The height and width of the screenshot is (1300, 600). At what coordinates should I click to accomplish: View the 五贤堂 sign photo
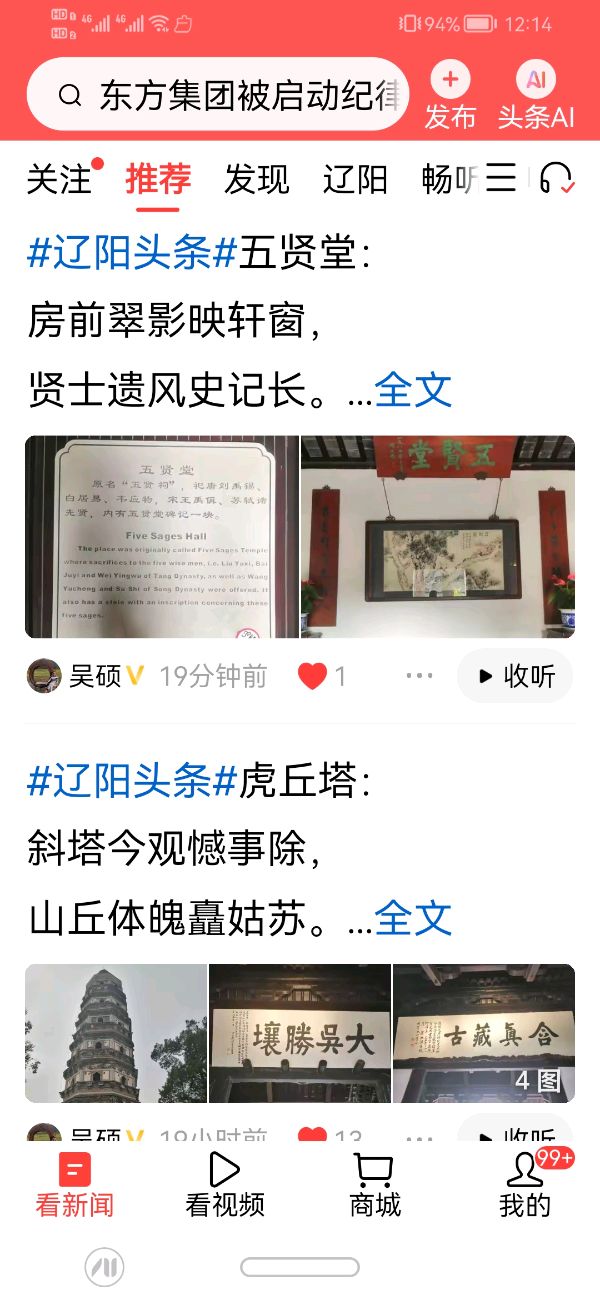tap(162, 537)
